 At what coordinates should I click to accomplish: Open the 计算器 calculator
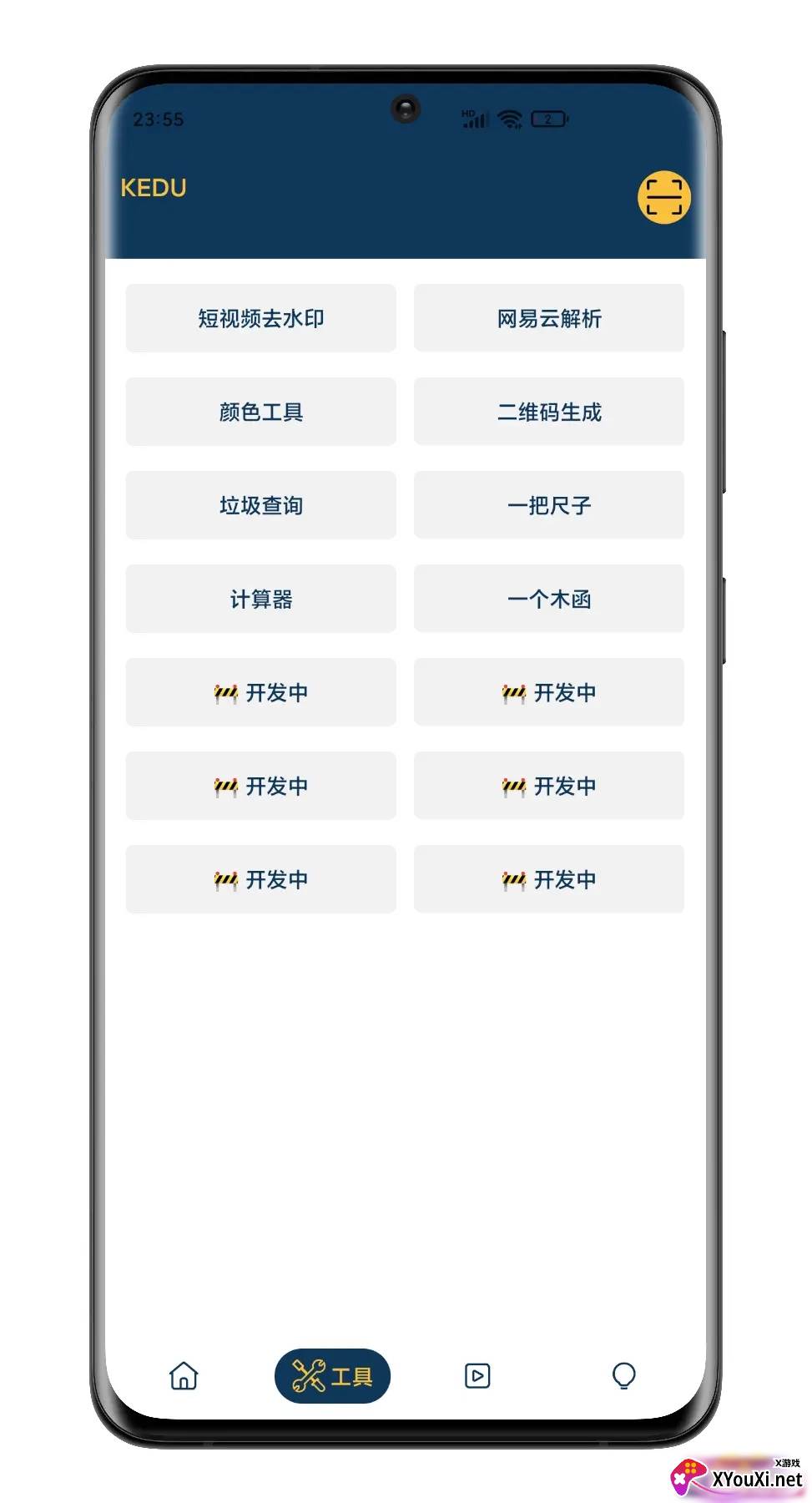coord(261,599)
